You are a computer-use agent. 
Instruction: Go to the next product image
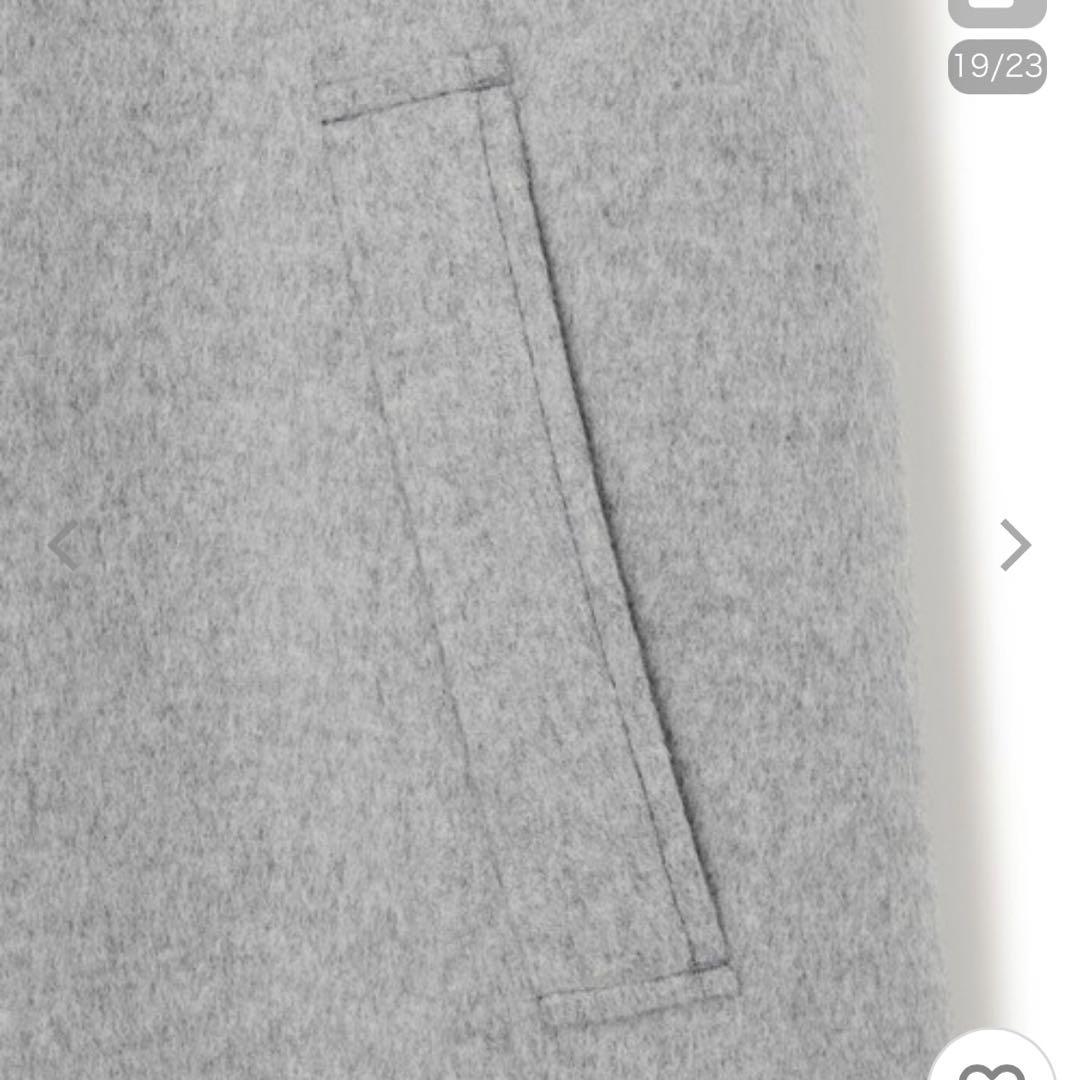(x=1015, y=545)
